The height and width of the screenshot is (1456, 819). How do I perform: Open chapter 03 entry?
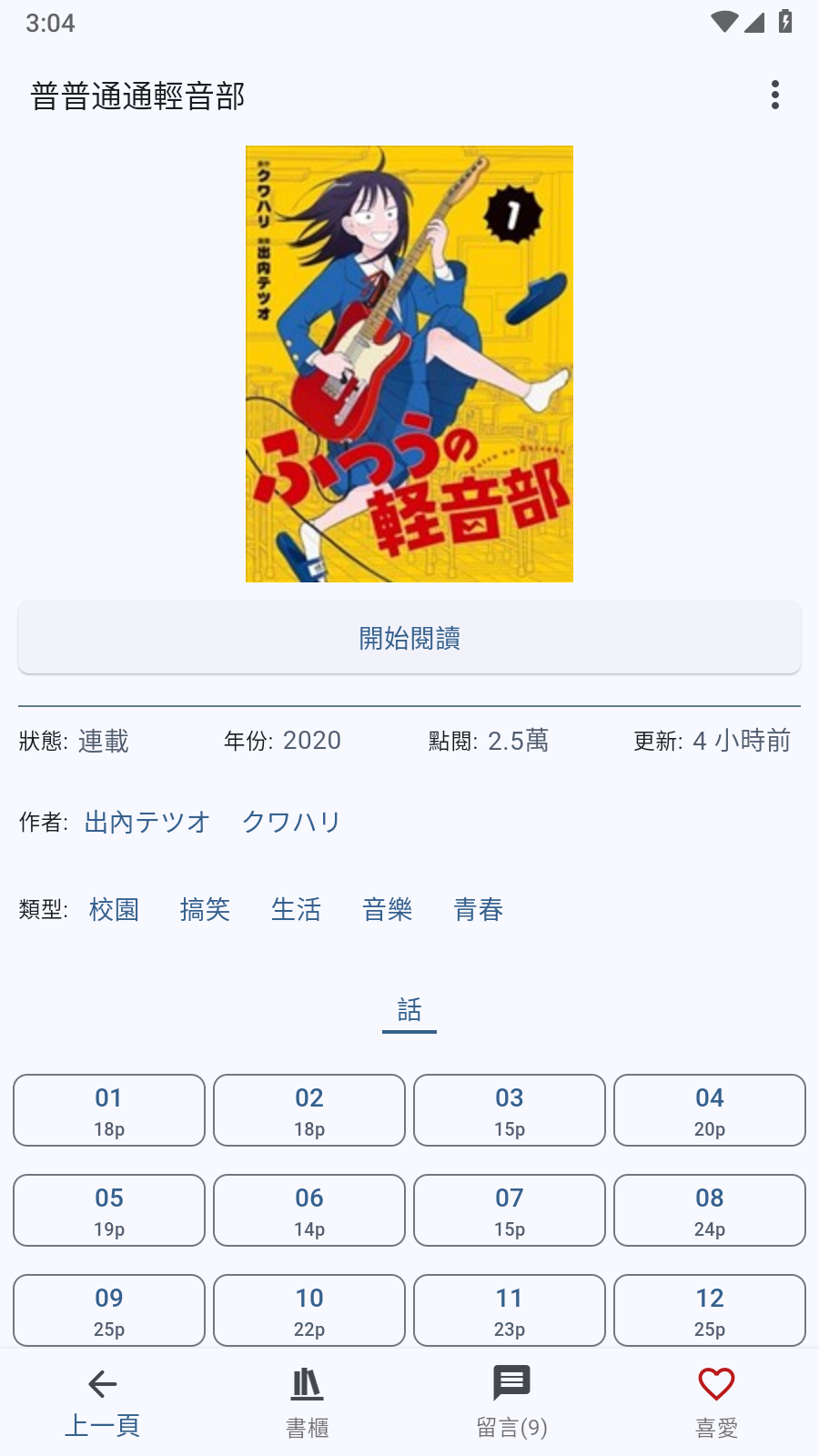[509, 1110]
